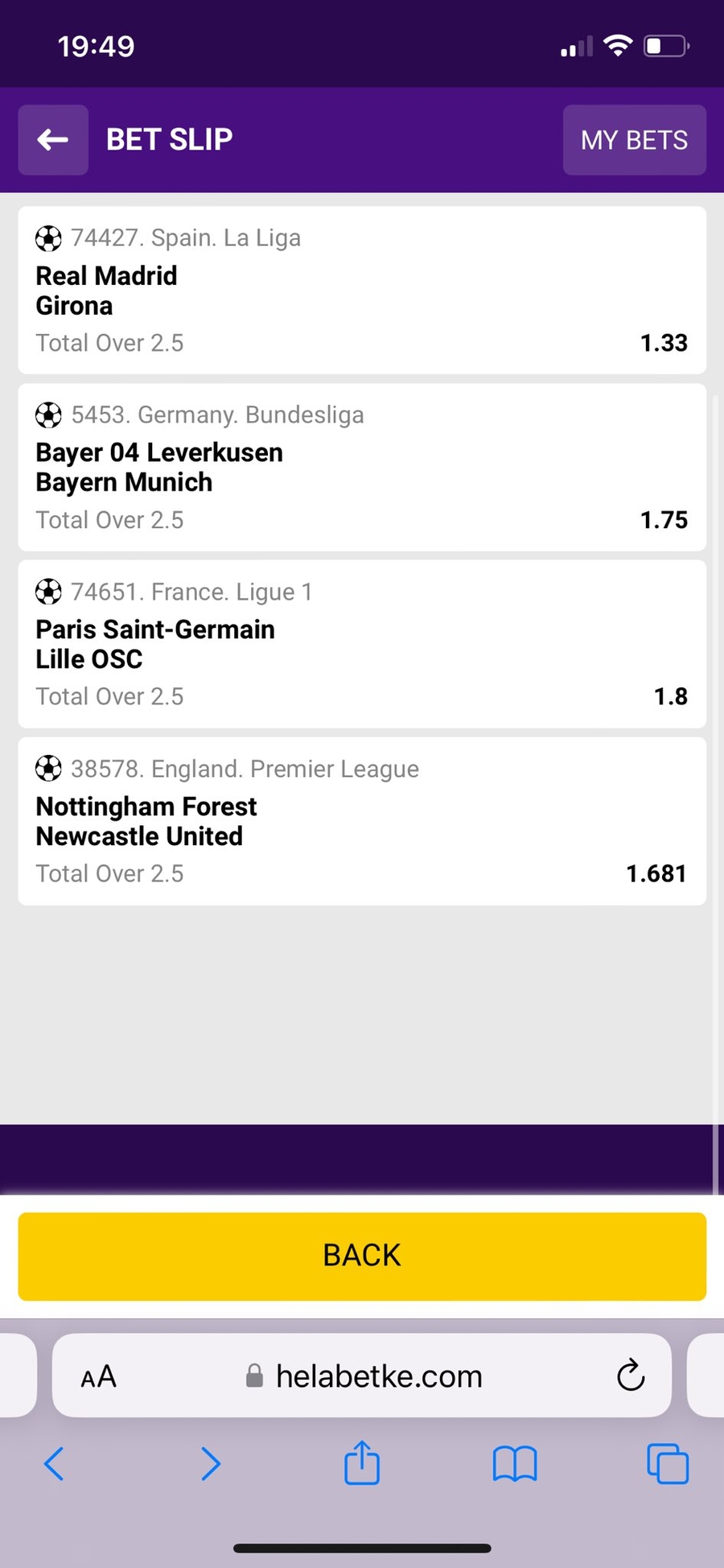This screenshot has width=724, height=1568.
Task: Go to the previous page in Safari
Action: [x=54, y=1463]
